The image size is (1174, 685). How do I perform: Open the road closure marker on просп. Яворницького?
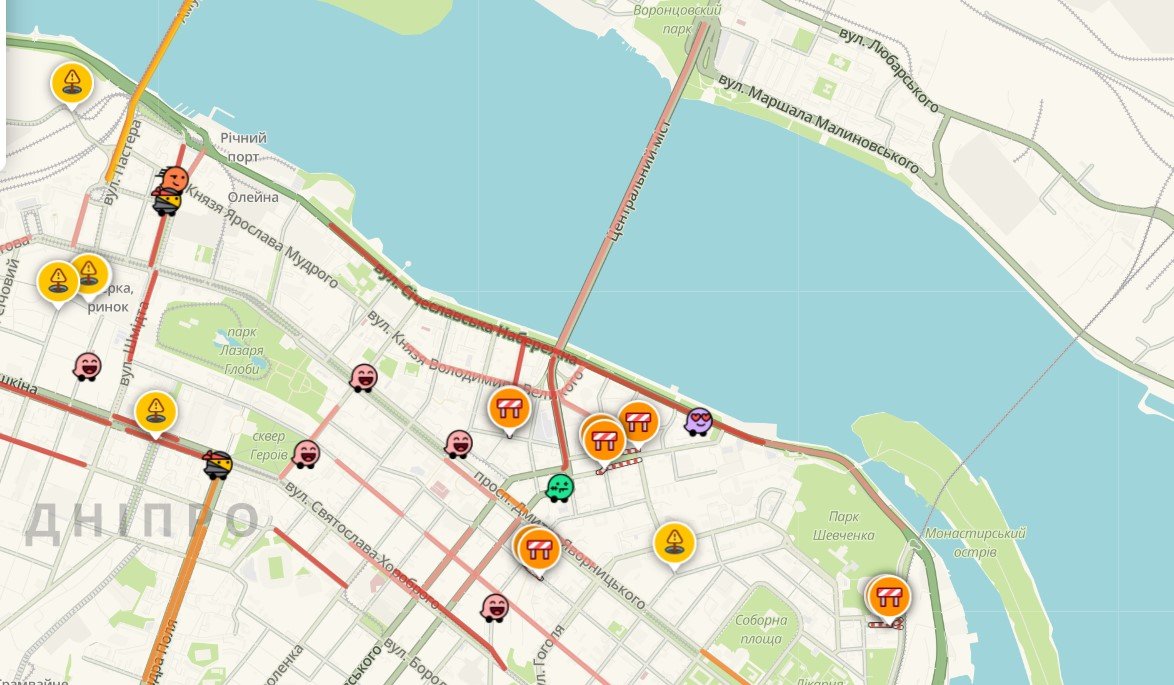point(539,548)
